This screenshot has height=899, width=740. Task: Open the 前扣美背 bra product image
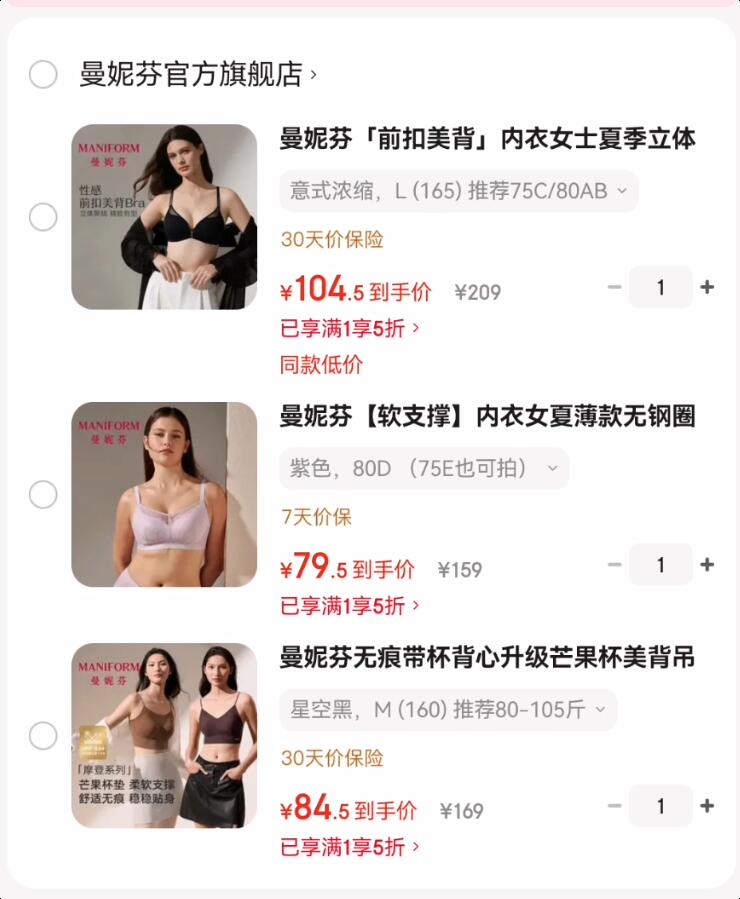point(164,217)
